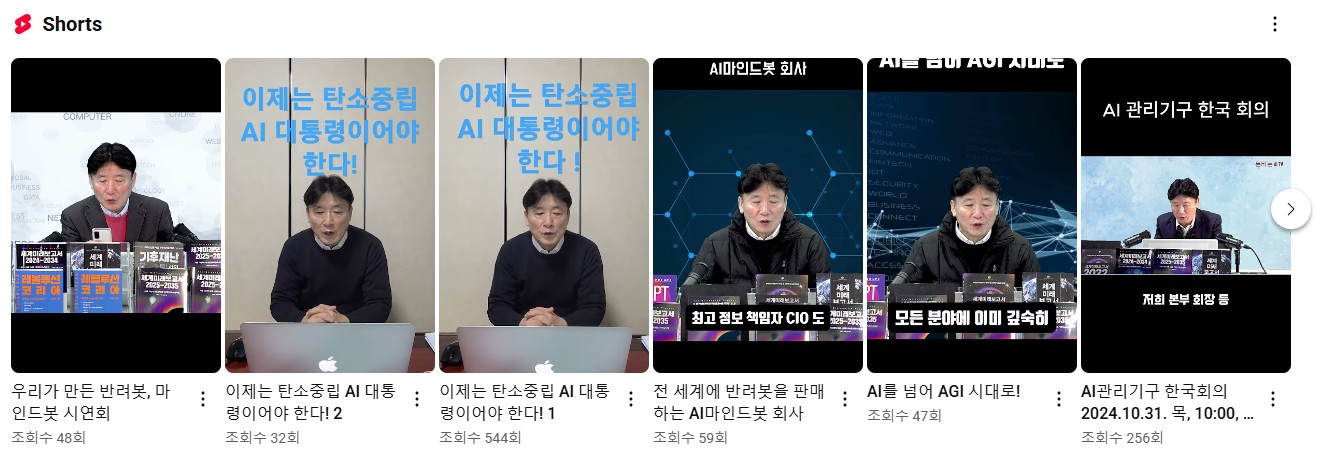Open the Short 'AI관리기구 한국회의 2024.10.31'

1186,215
